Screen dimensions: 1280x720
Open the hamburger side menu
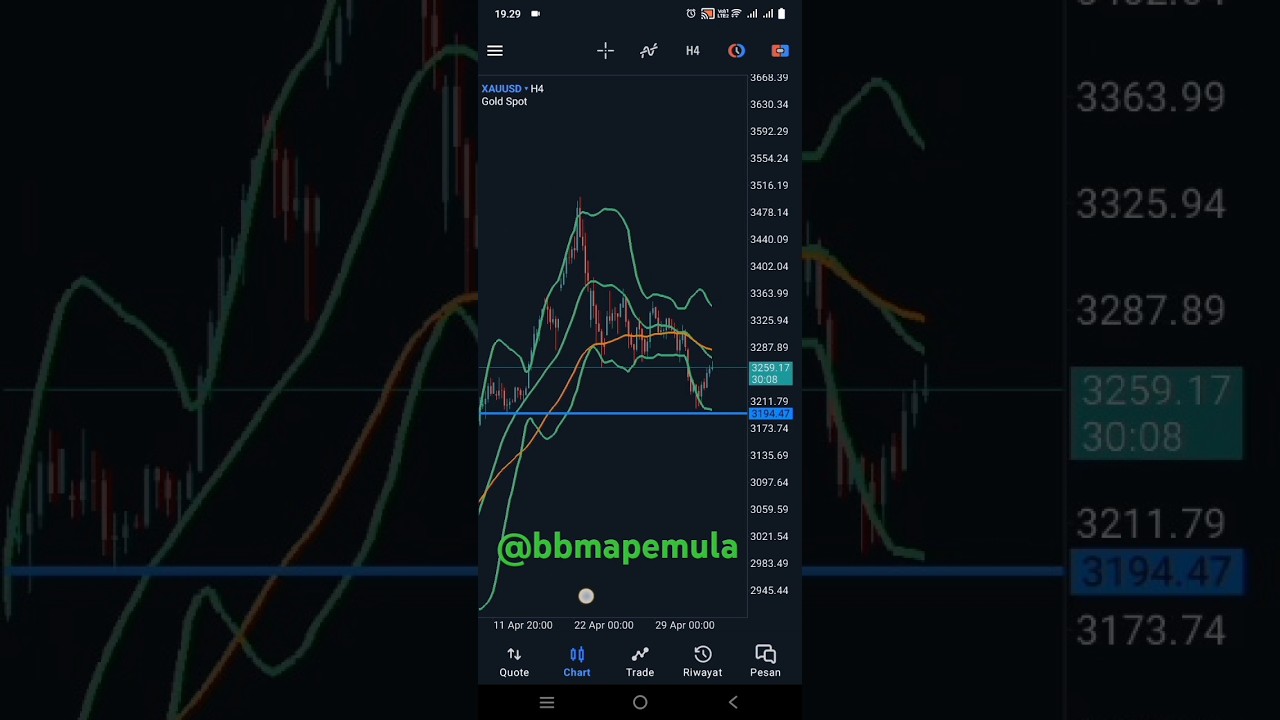(x=495, y=51)
